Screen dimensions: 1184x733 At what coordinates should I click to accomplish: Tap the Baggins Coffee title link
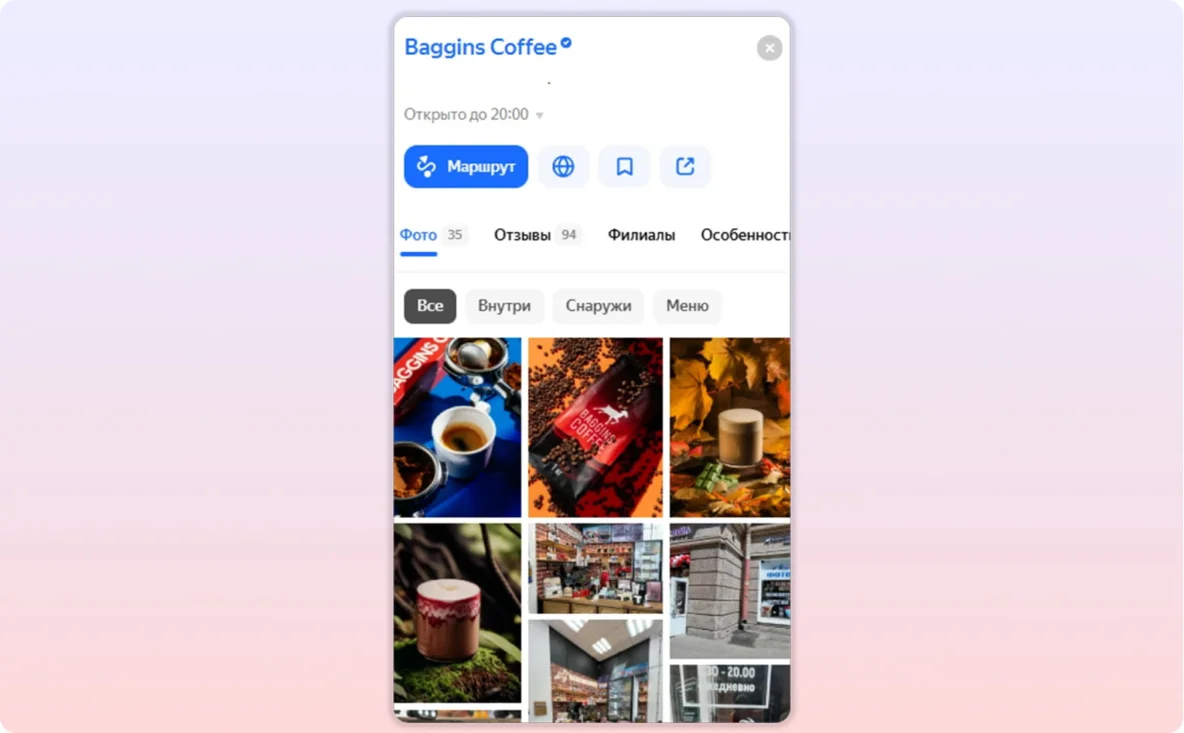point(480,47)
